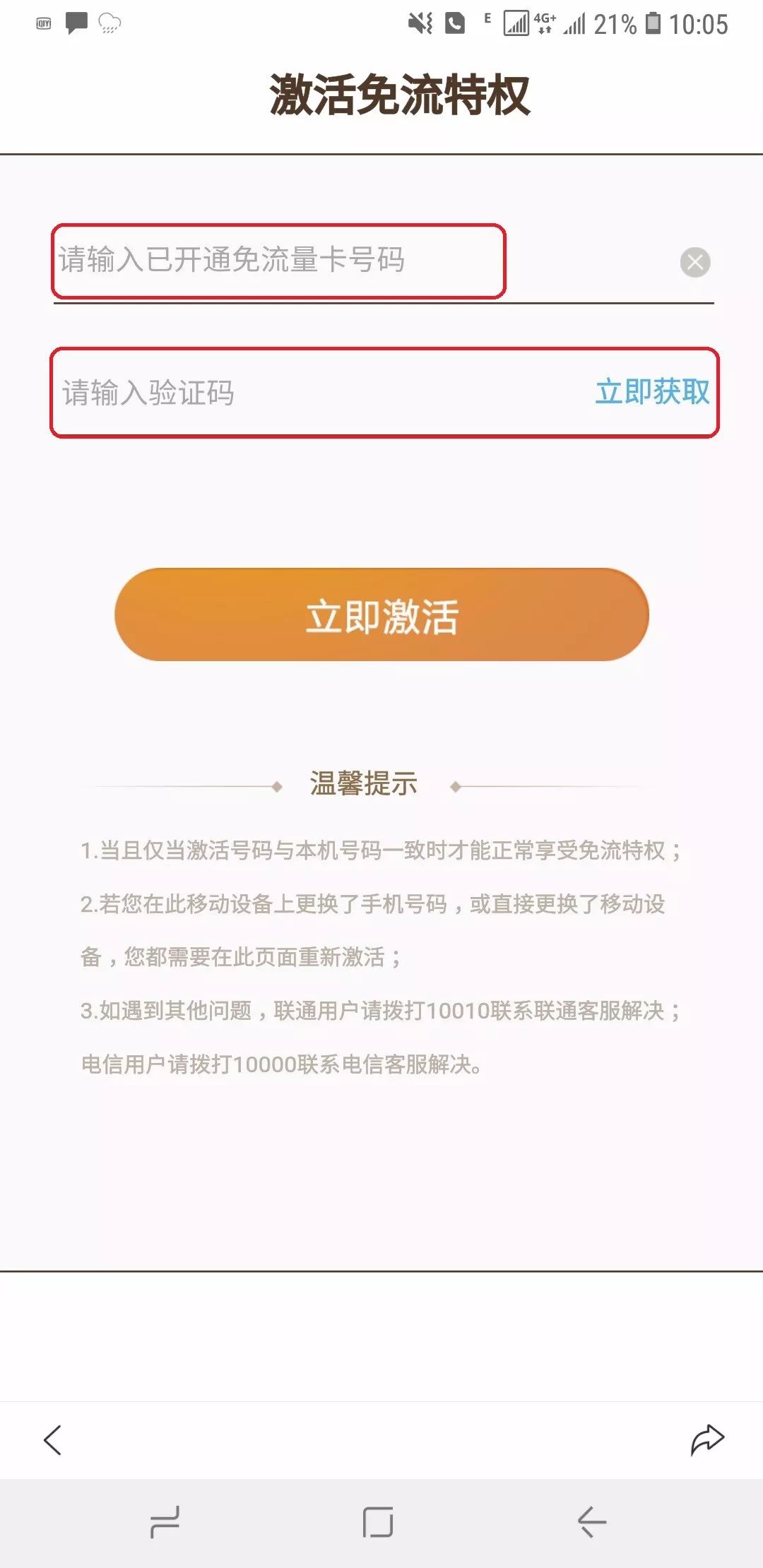The height and width of the screenshot is (1568, 763).
Task: Share this page
Action: pyautogui.click(x=707, y=1439)
